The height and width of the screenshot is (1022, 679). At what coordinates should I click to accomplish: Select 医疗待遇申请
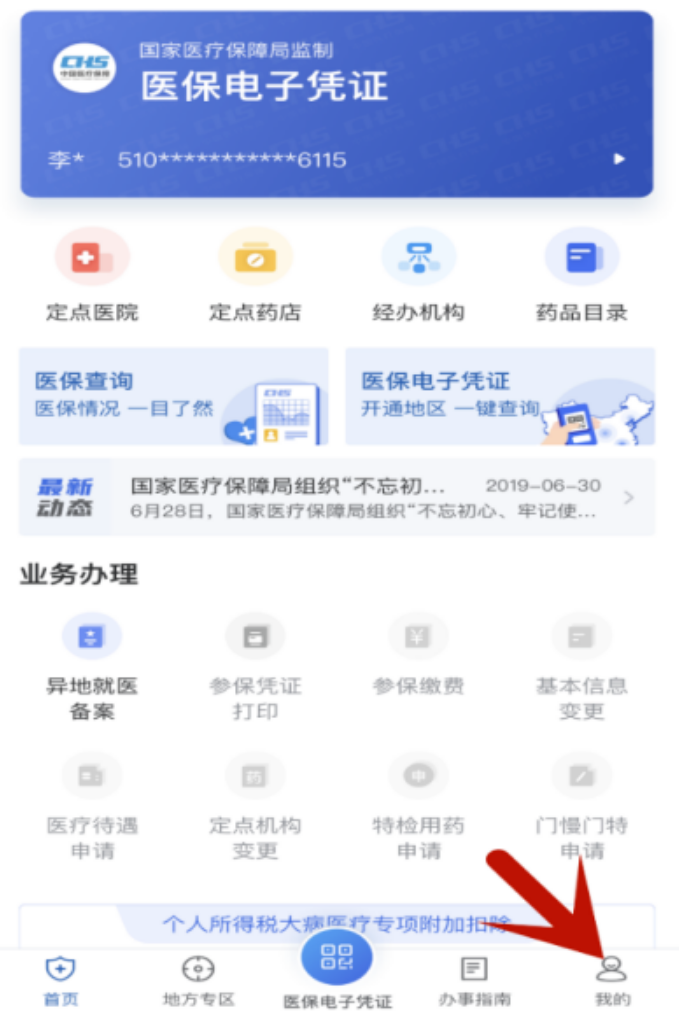[92, 805]
